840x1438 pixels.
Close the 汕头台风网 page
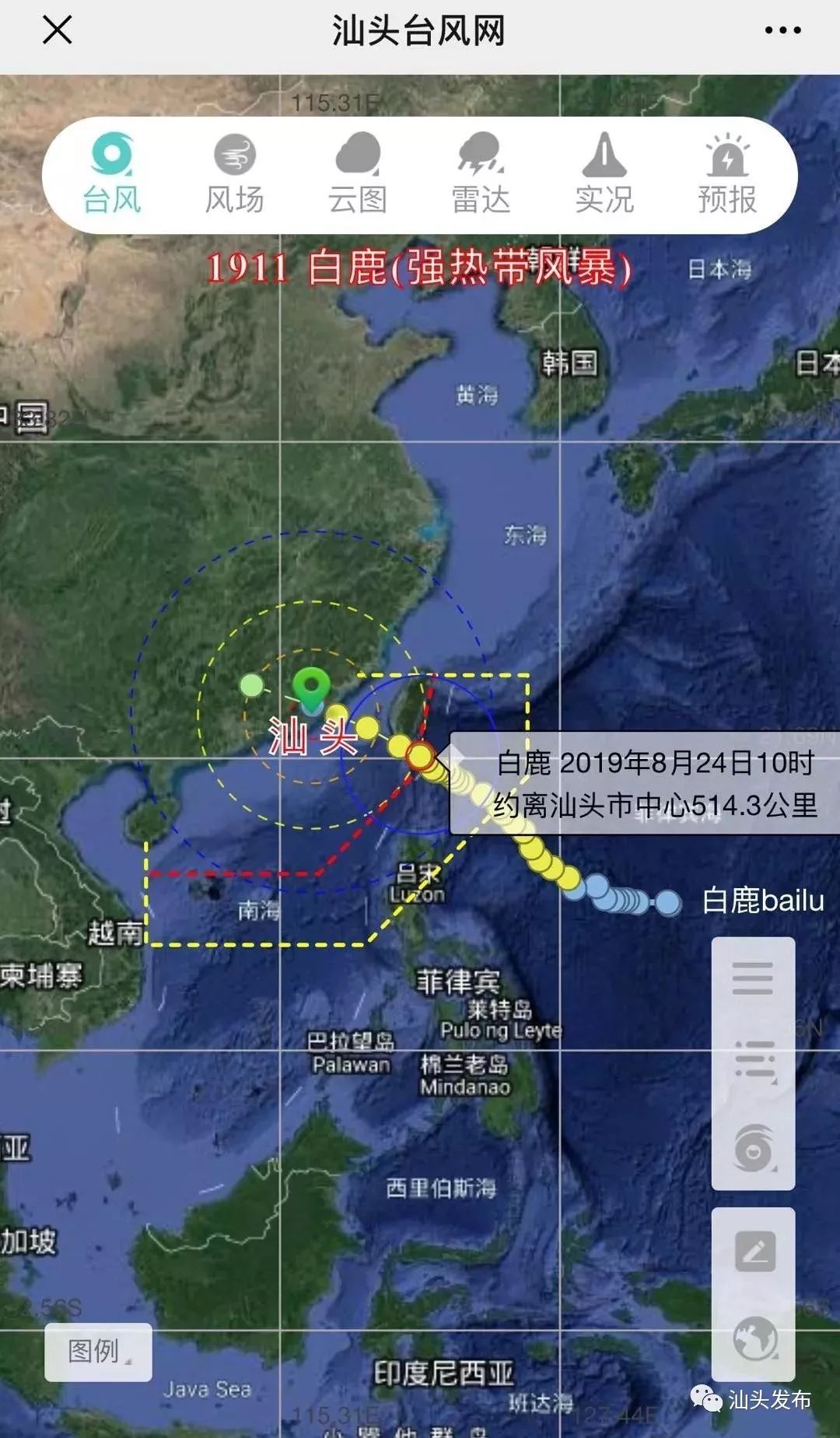[57, 31]
